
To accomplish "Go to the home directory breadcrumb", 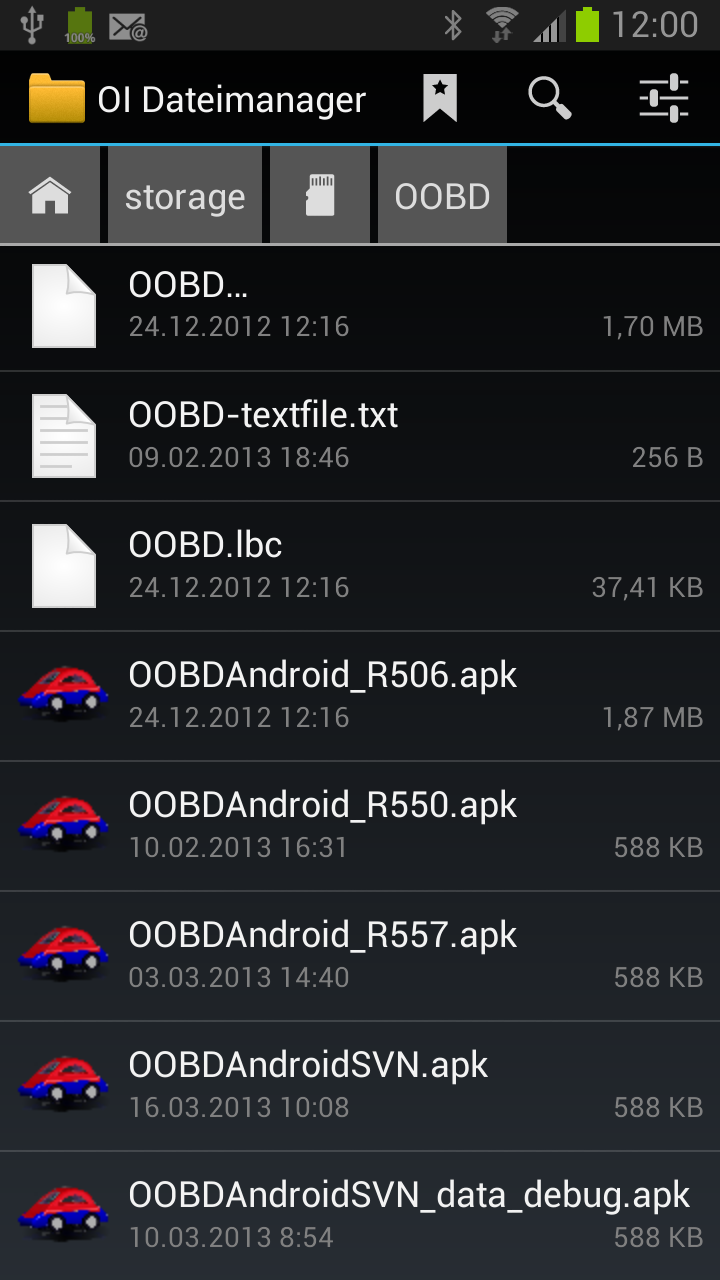I will pyautogui.click(x=50, y=195).
